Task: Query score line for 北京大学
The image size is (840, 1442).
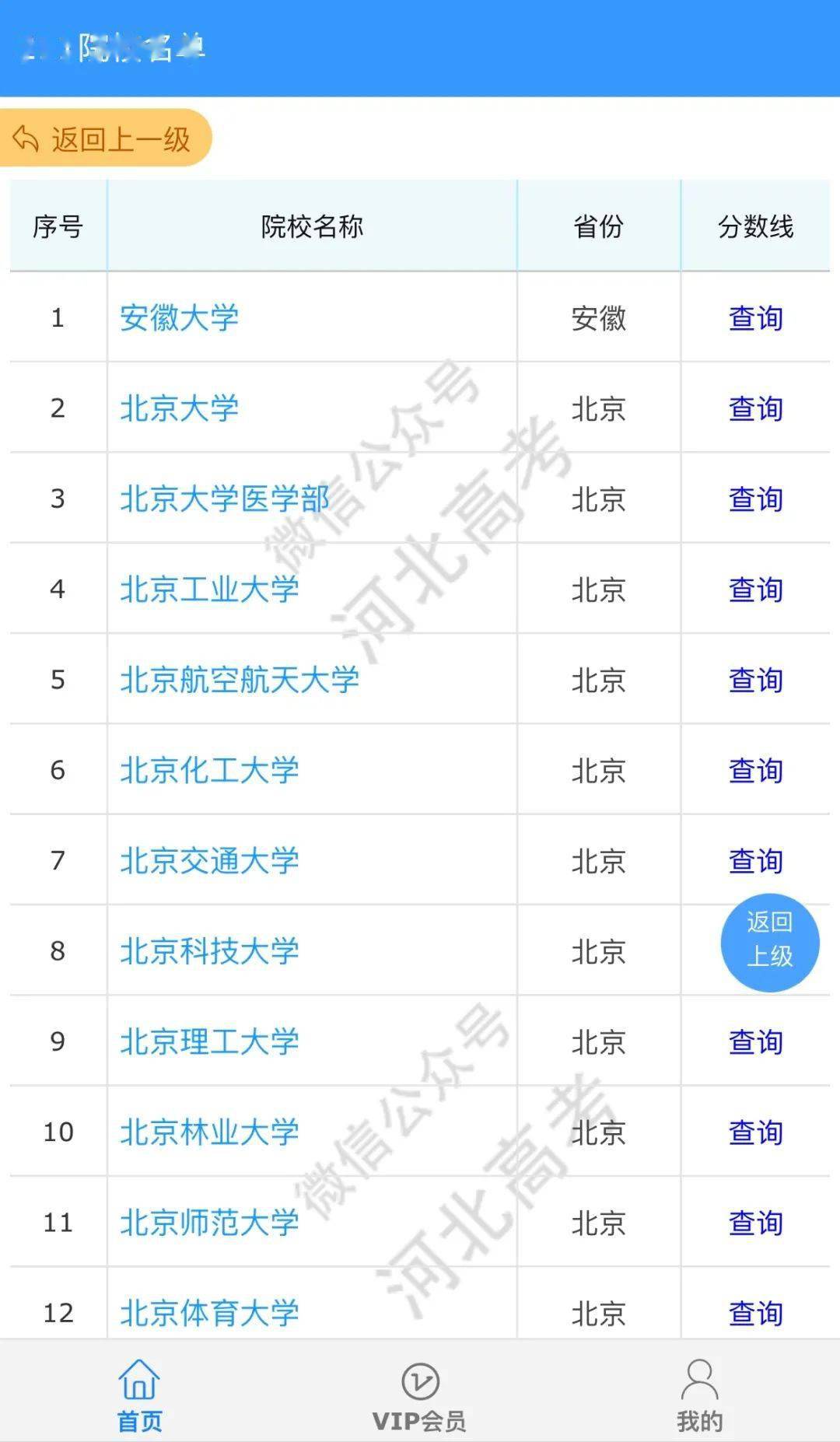Action: click(755, 408)
